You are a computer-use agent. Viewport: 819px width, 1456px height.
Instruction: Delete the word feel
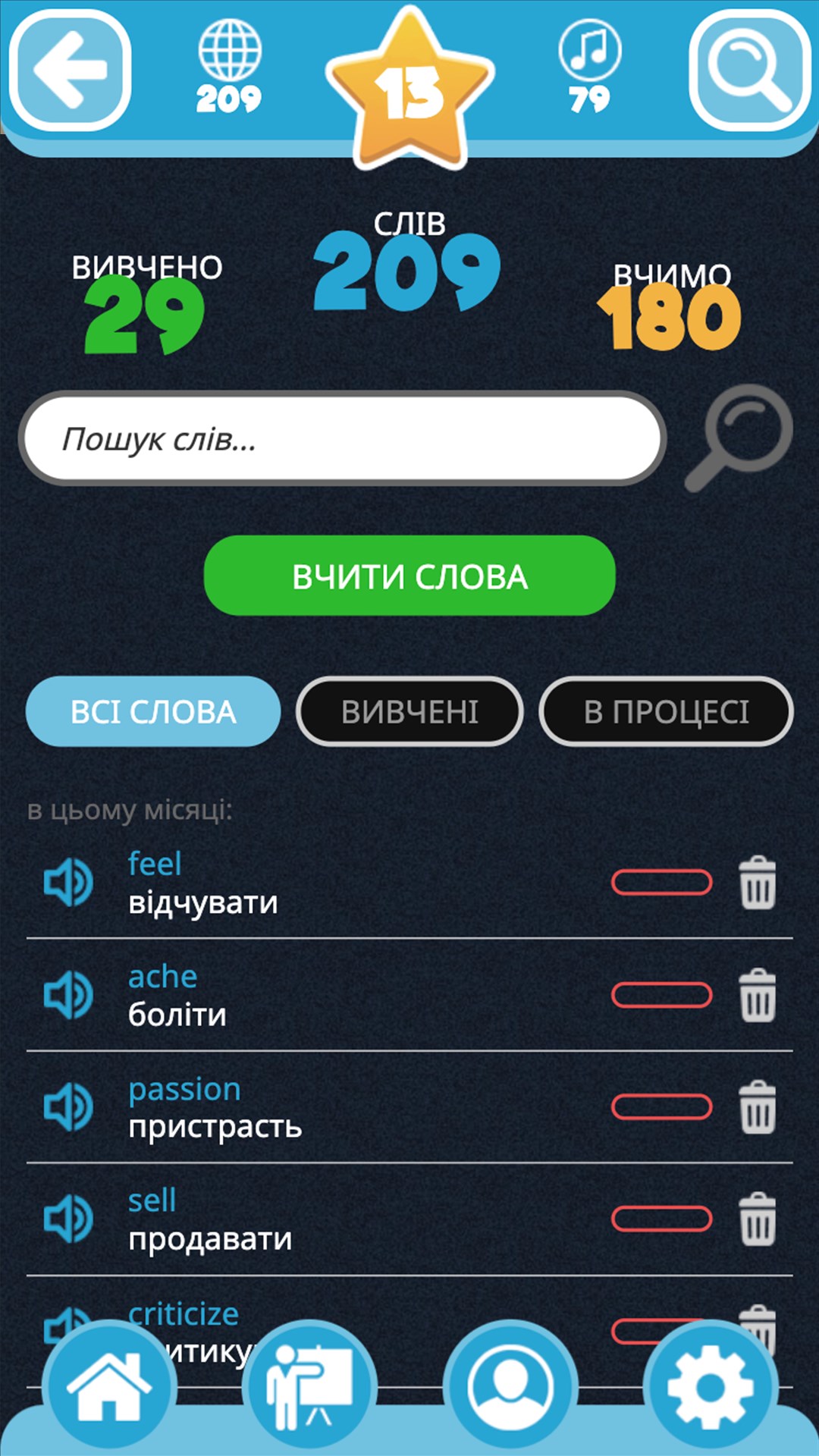pos(758,883)
